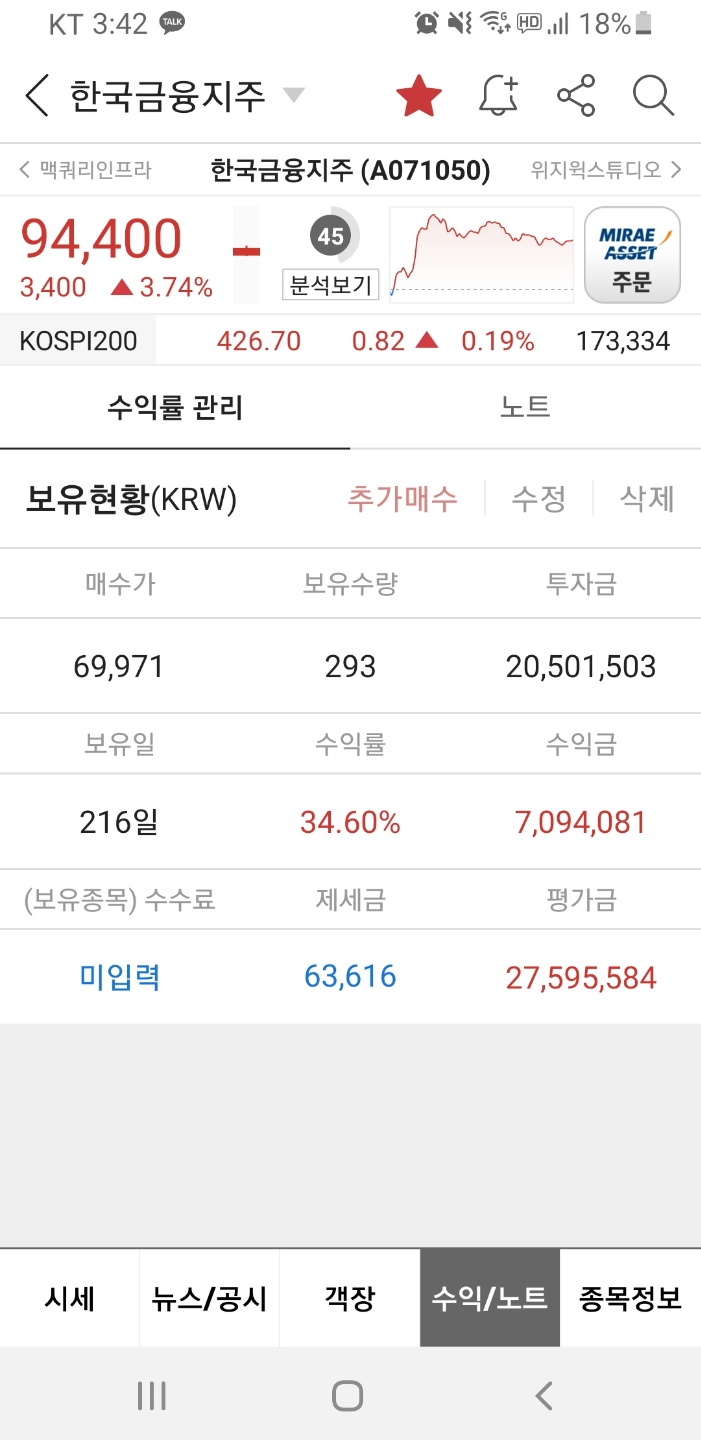The height and width of the screenshot is (1440, 701).
Task: Tap 추가매수 to add a purchase
Action: 402,498
